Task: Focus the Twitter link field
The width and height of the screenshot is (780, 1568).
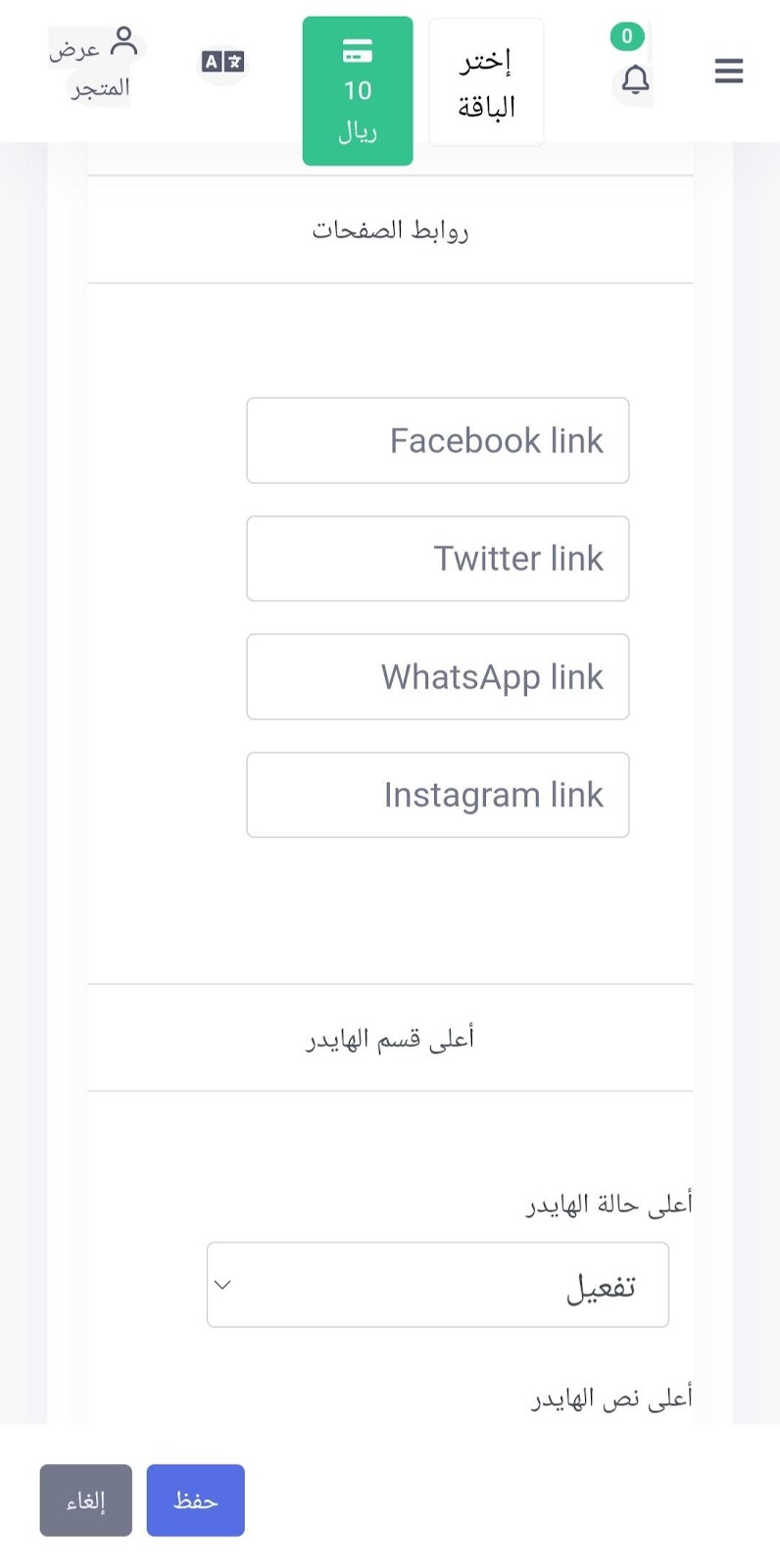Action: point(438,559)
